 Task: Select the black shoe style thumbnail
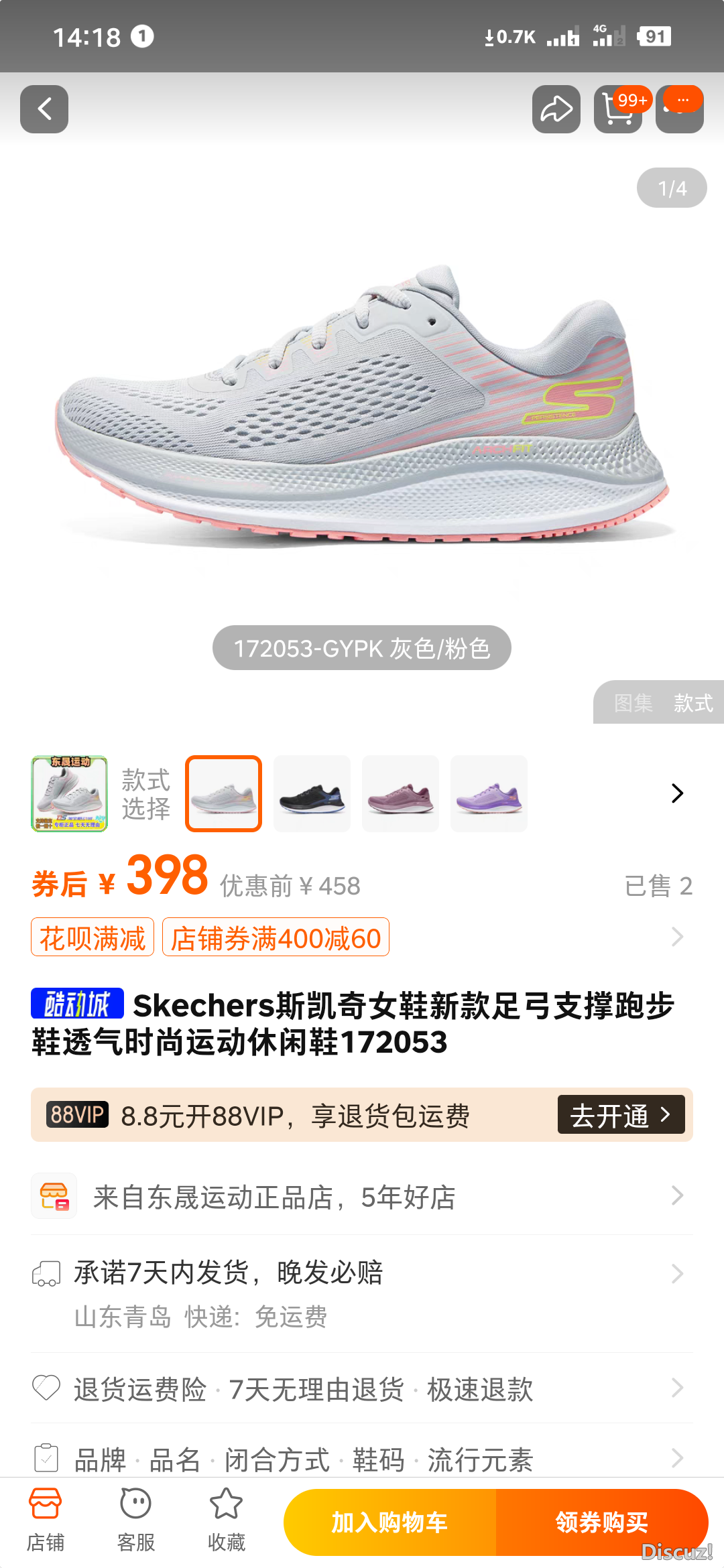click(312, 794)
